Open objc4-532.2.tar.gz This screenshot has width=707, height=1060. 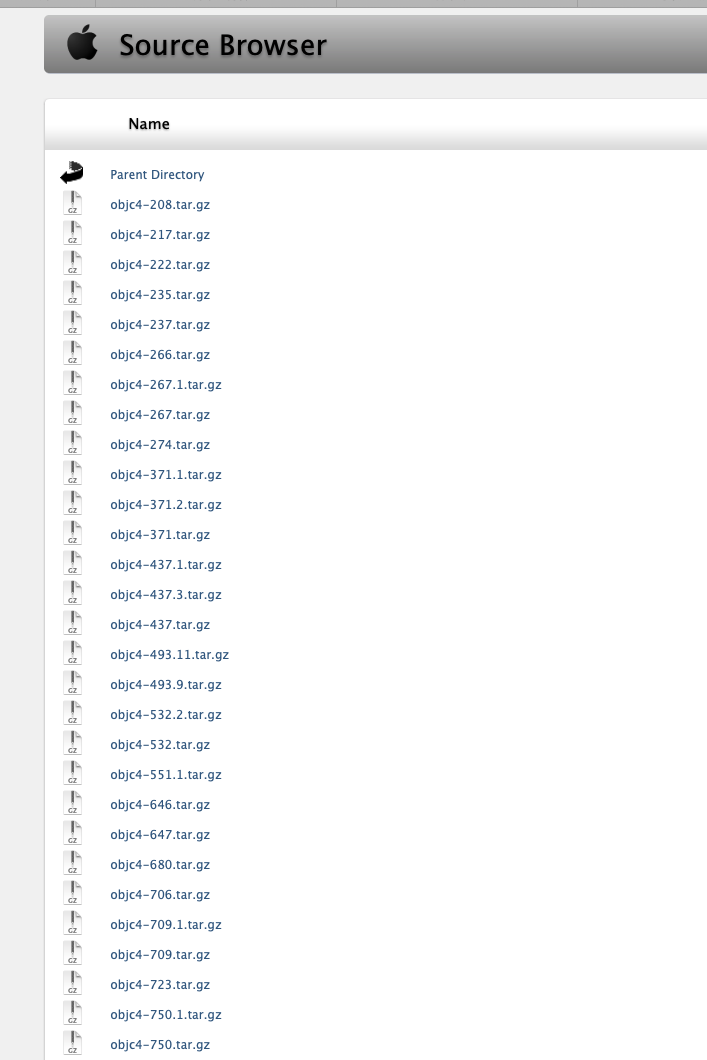point(166,715)
